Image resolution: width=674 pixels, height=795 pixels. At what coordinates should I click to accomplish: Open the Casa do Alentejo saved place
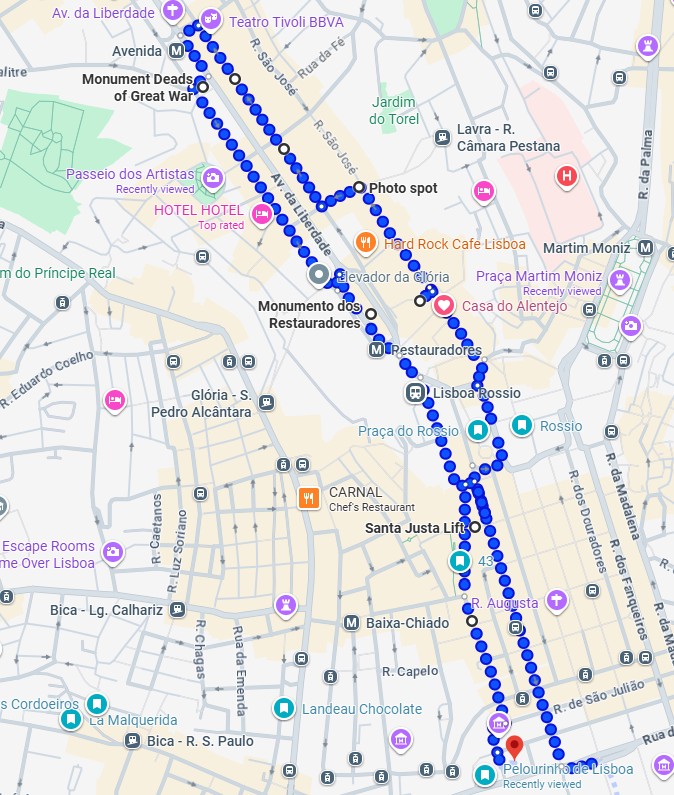[443, 306]
